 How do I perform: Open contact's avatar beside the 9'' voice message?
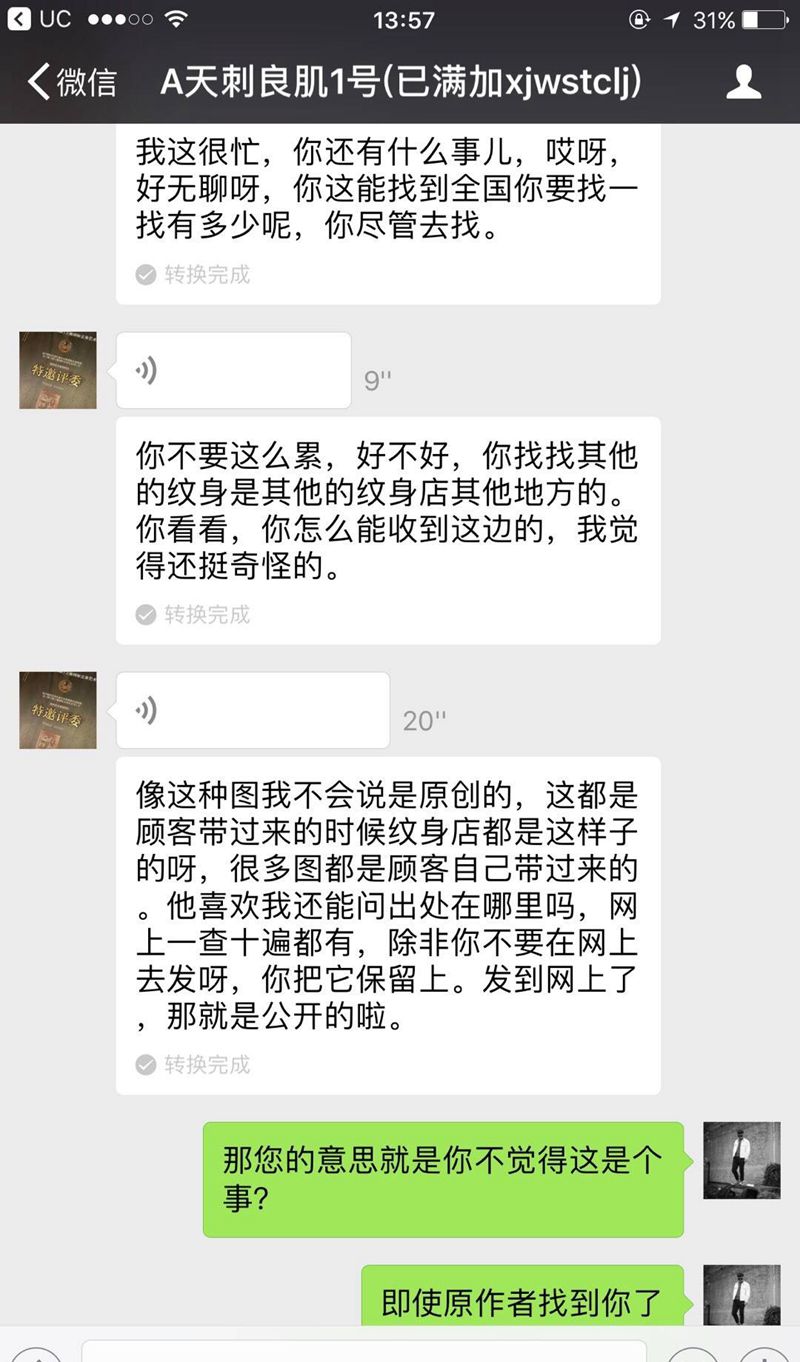58,371
